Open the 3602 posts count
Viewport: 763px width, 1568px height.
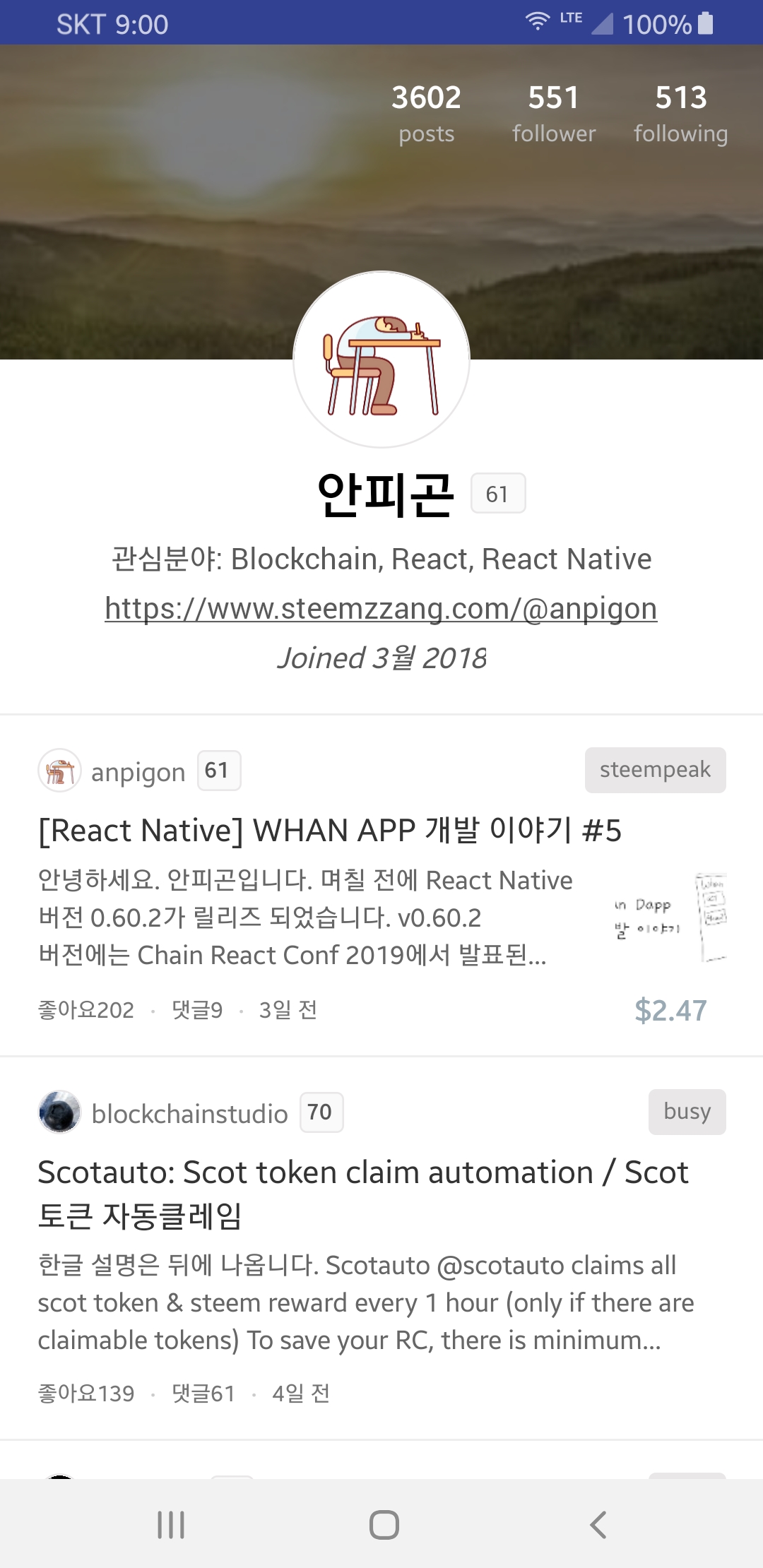click(x=426, y=113)
